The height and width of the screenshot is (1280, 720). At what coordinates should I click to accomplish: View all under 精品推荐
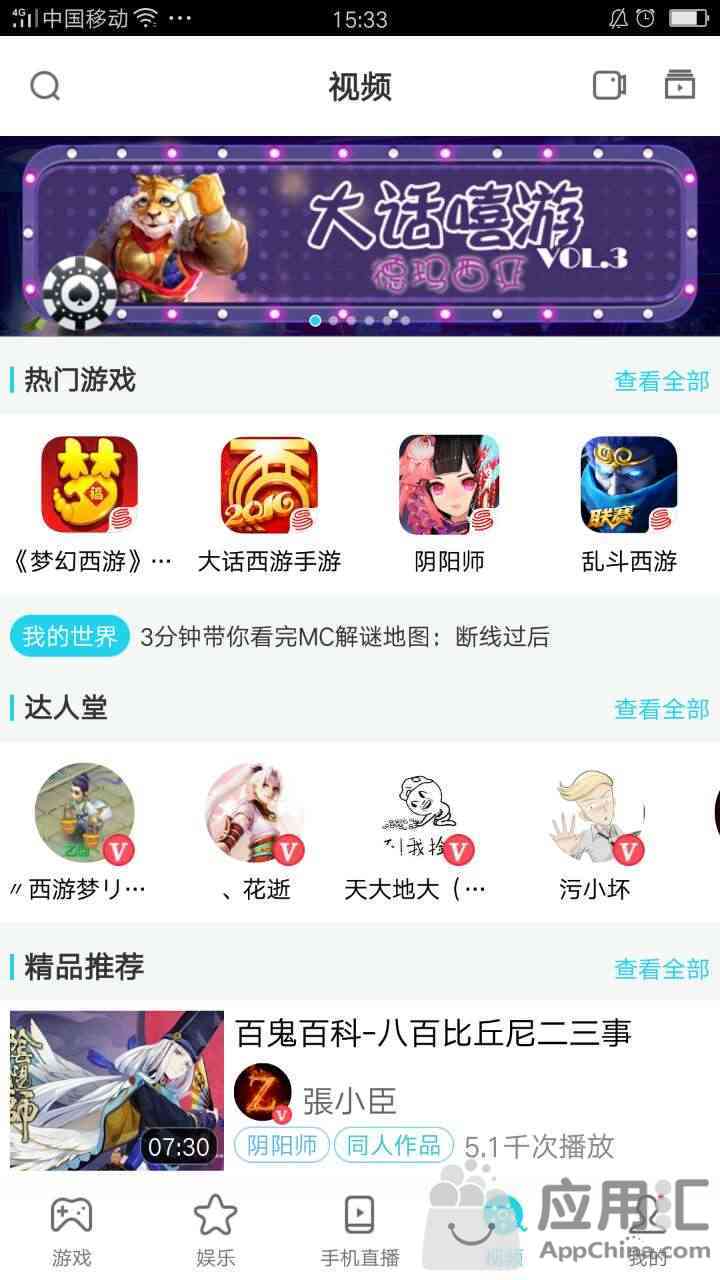[661, 969]
